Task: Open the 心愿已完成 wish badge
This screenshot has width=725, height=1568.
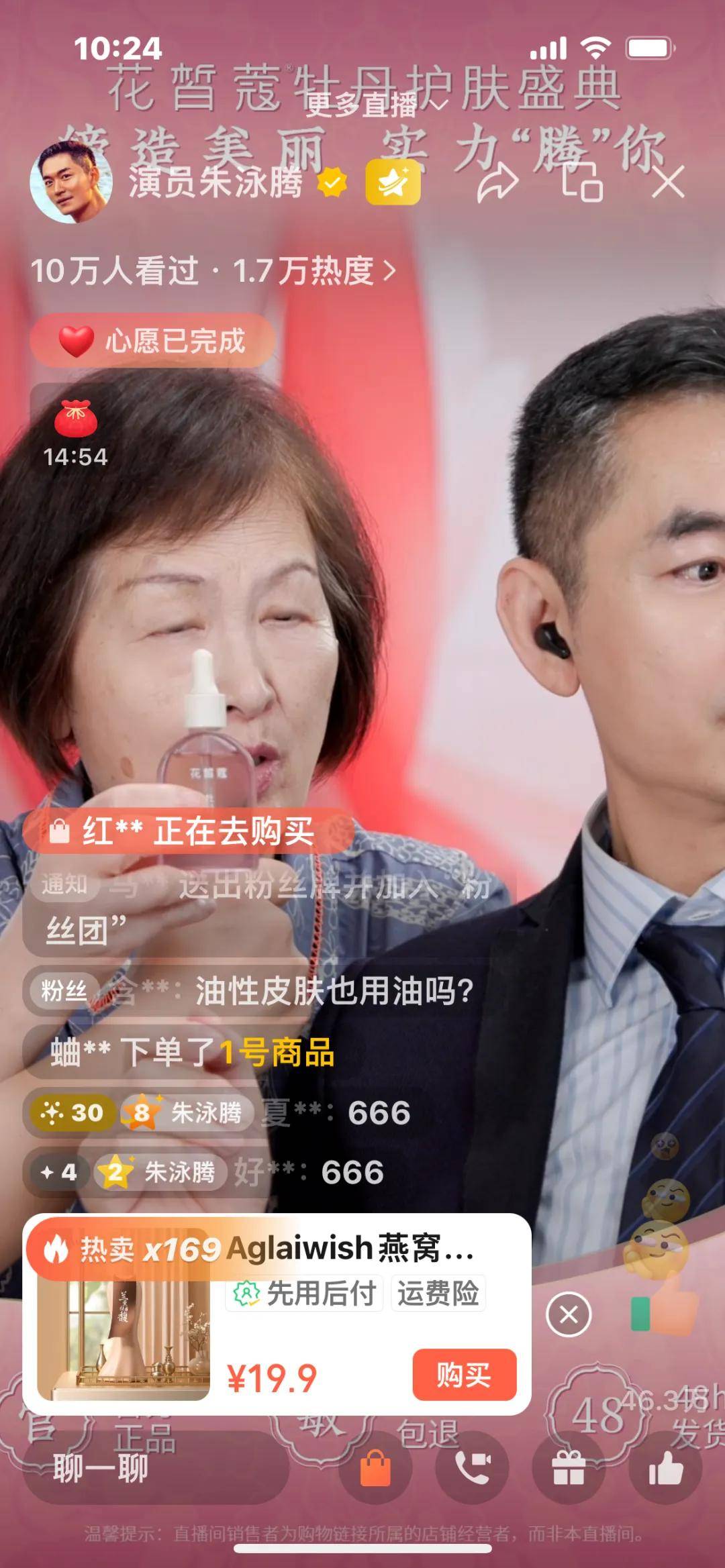Action: pyautogui.click(x=152, y=341)
